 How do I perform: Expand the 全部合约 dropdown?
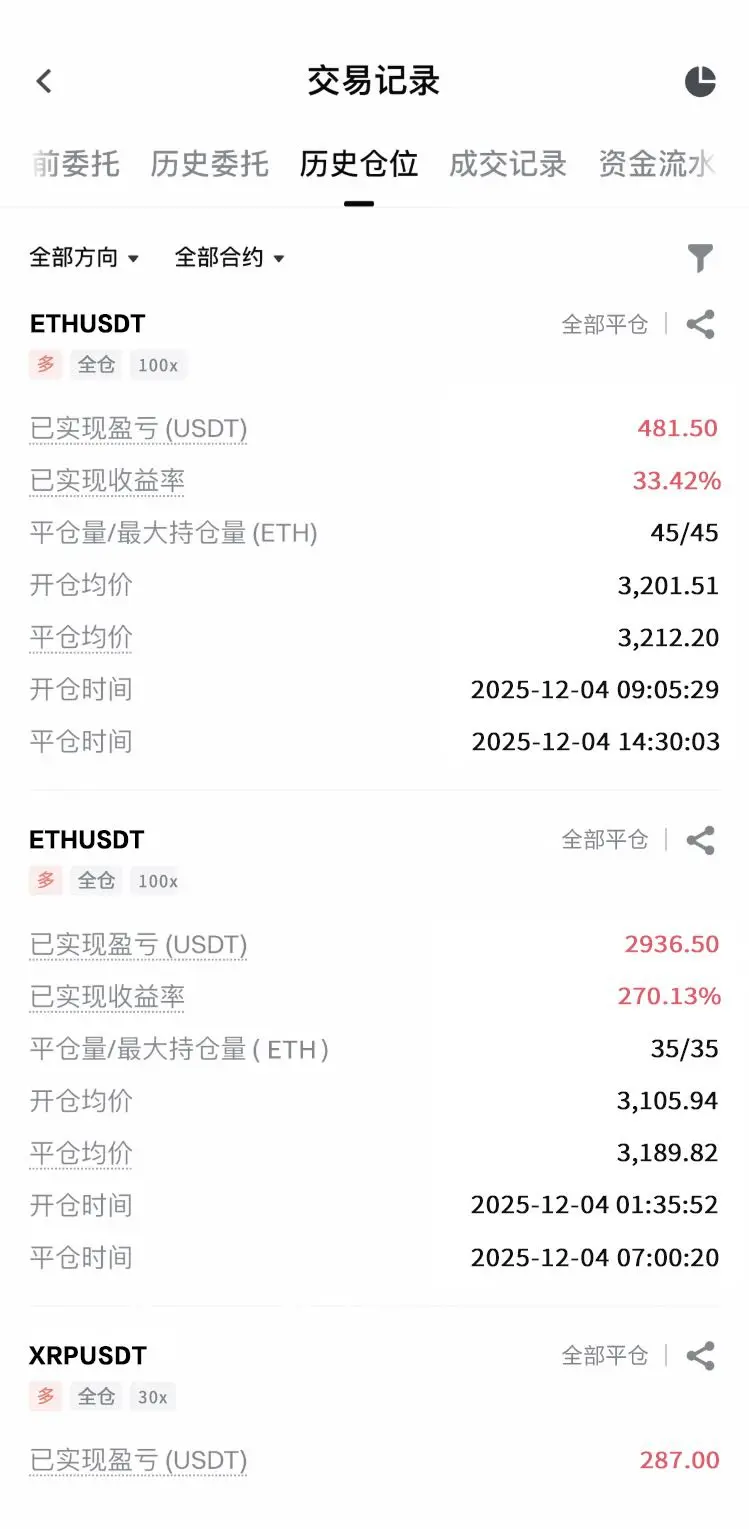pos(230,258)
